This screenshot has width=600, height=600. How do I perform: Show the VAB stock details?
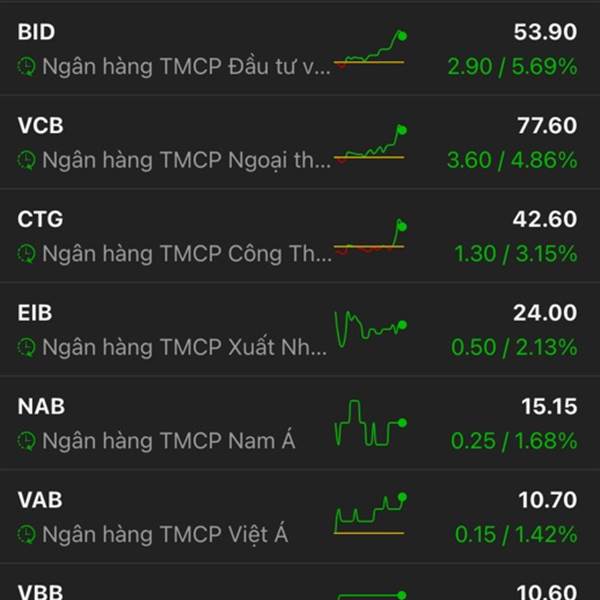coord(300,517)
